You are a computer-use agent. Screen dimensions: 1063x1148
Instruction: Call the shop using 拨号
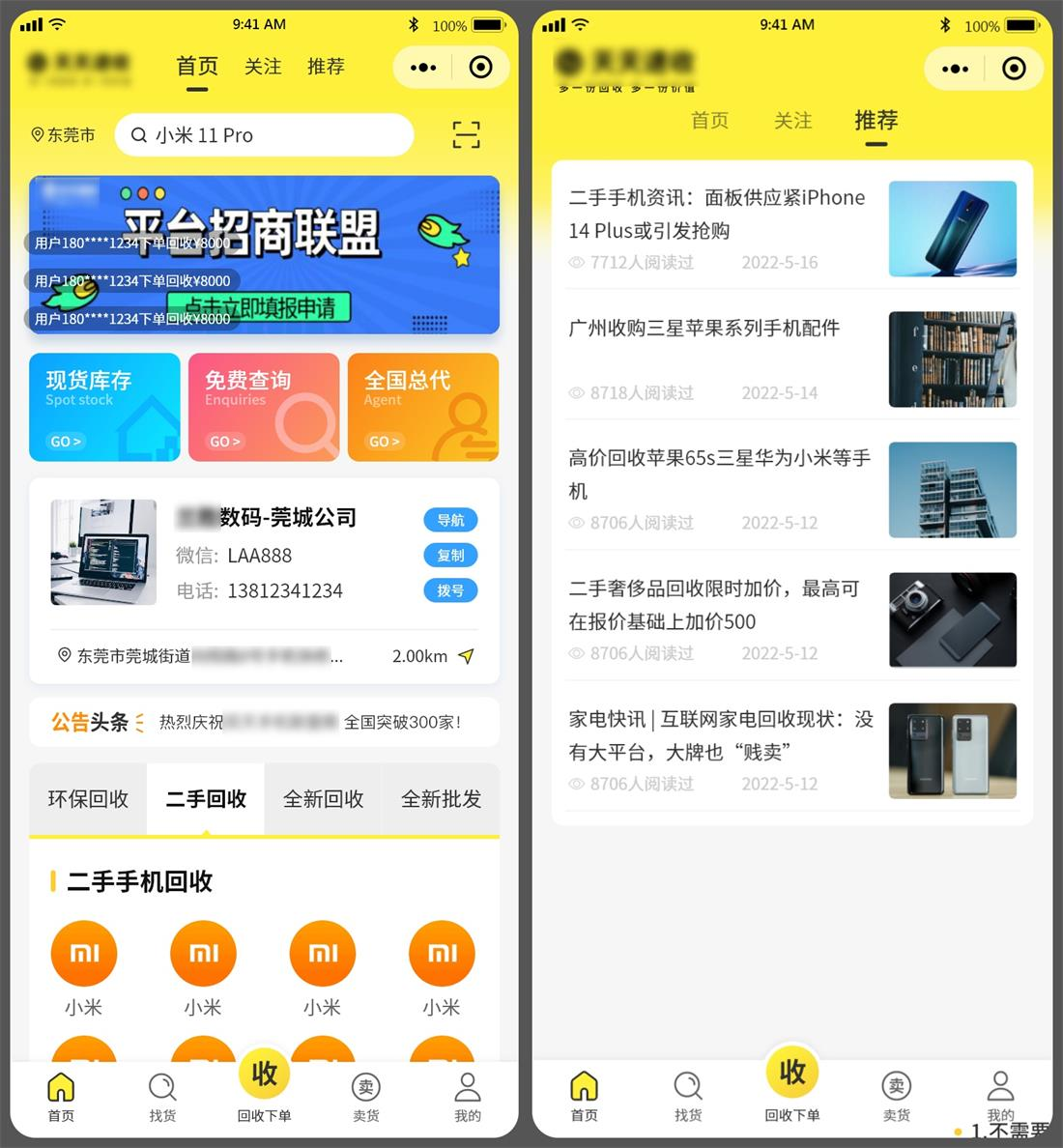pos(450,590)
